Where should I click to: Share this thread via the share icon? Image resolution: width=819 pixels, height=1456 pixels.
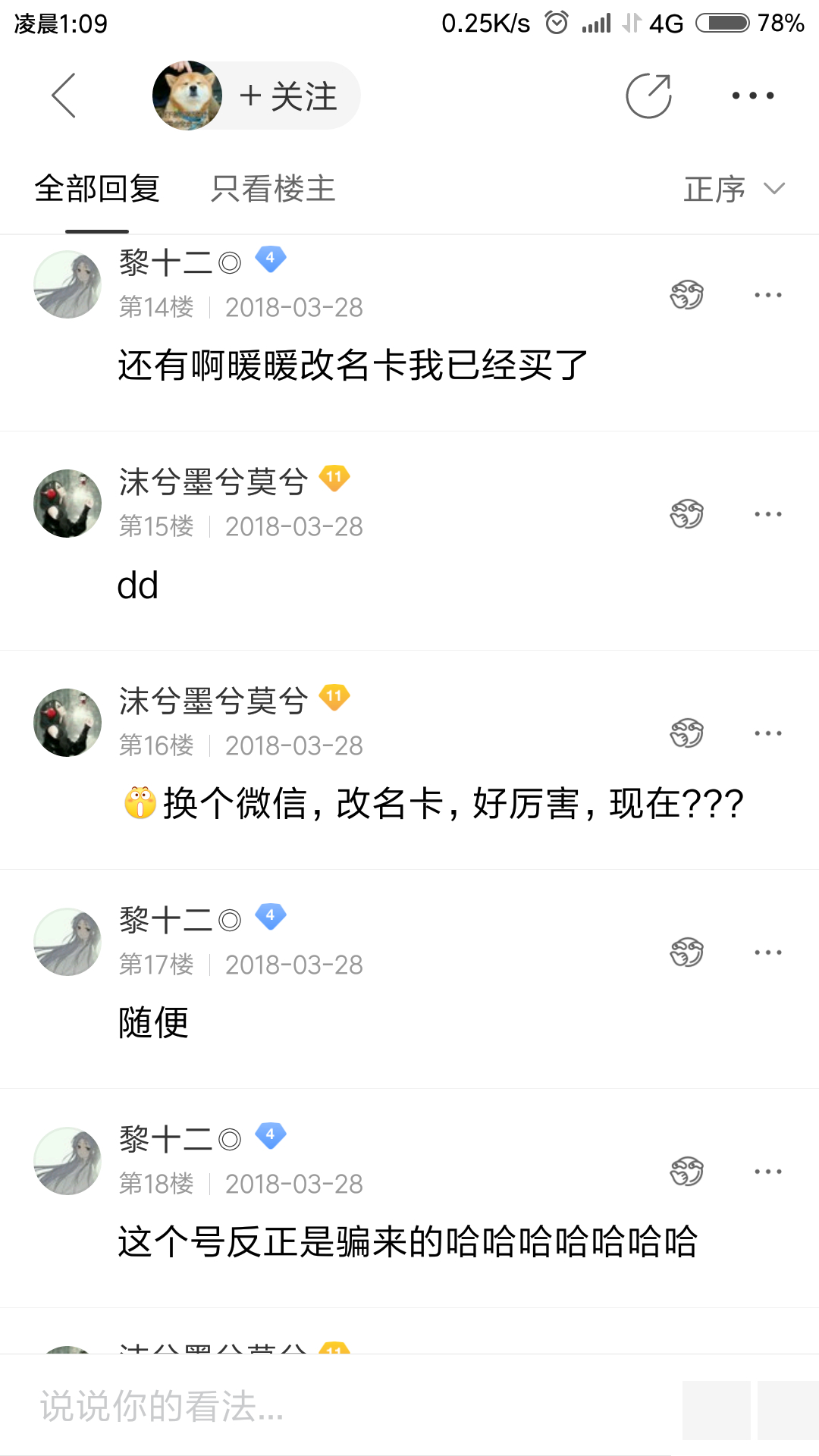click(648, 96)
